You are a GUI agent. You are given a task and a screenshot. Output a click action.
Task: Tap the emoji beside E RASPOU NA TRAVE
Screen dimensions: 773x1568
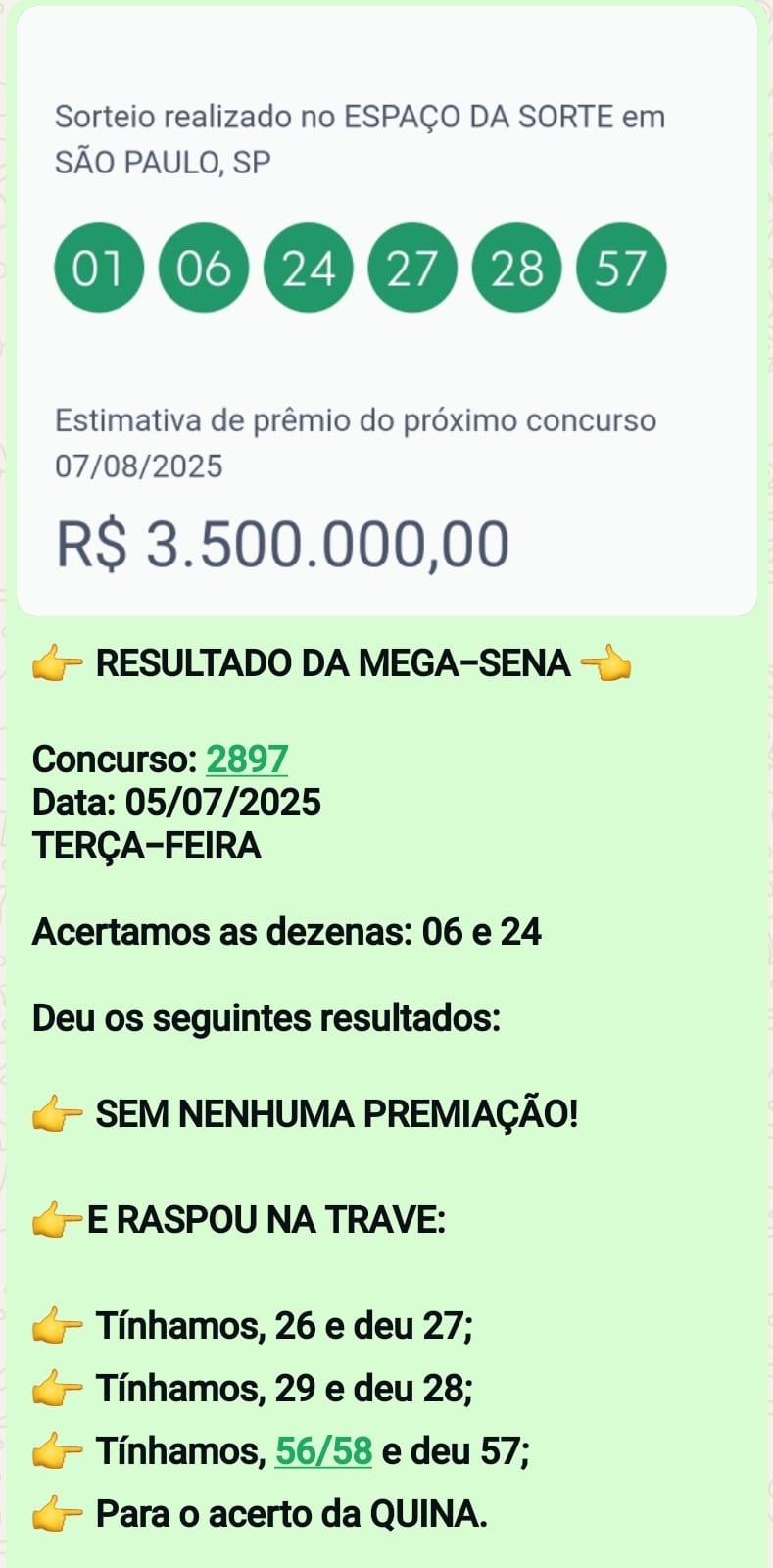pos(57,1220)
